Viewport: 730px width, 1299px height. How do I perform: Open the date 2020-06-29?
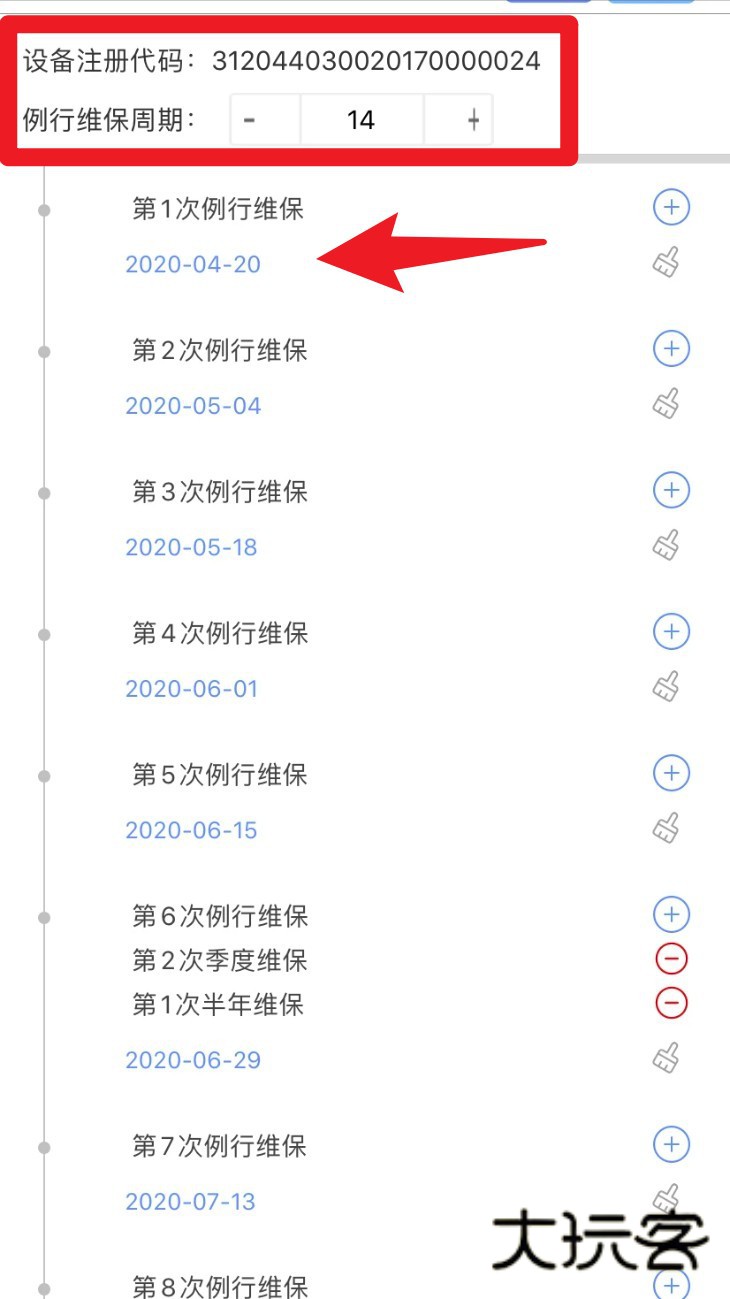point(193,1060)
